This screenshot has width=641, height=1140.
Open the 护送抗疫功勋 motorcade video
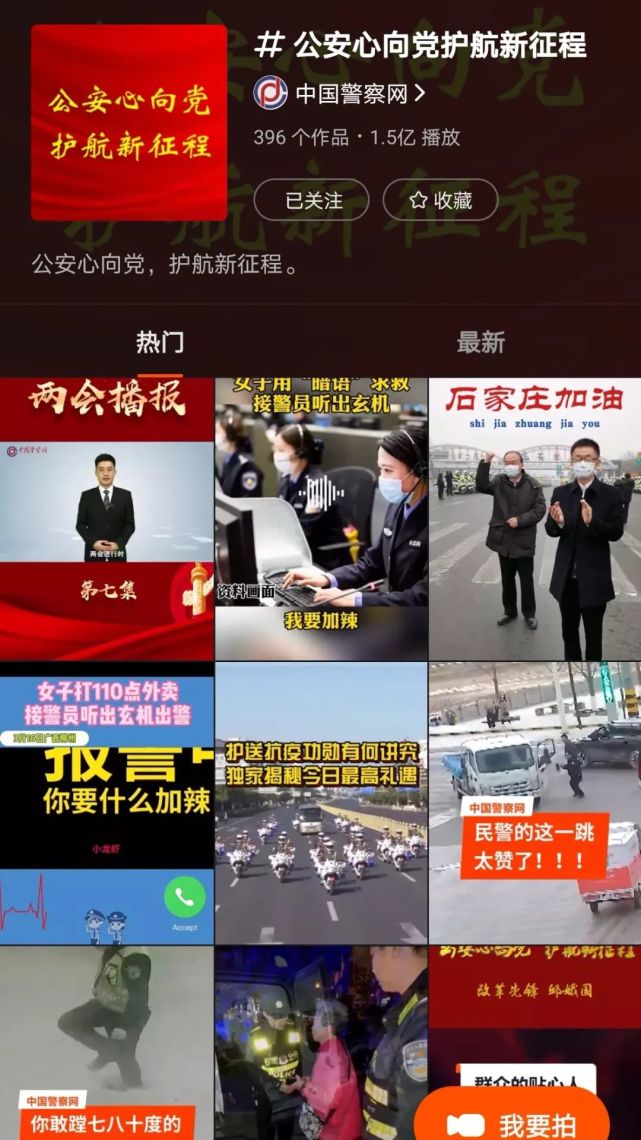(321, 803)
